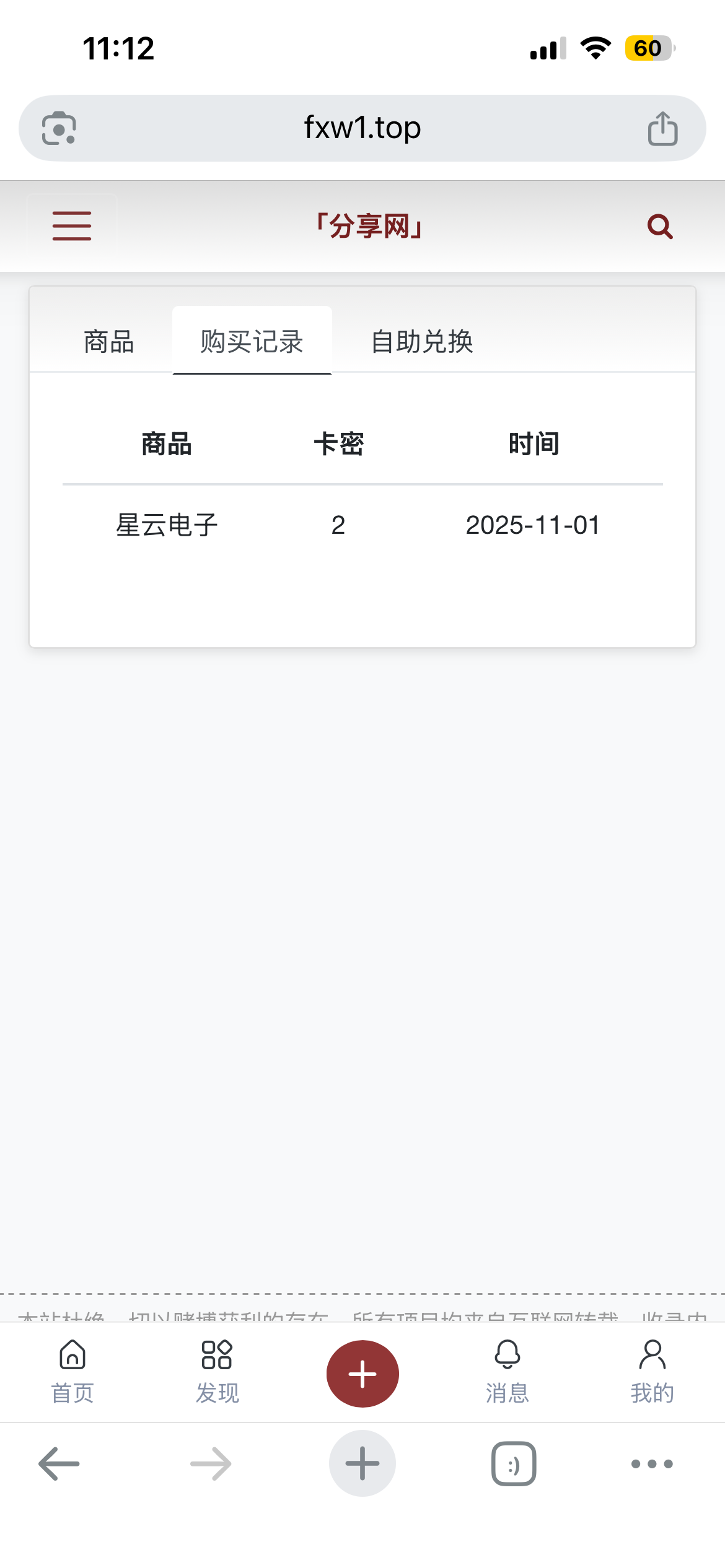Tap the fxw1.top address bar
The width and height of the screenshot is (725, 1568).
[x=362, y=128]
